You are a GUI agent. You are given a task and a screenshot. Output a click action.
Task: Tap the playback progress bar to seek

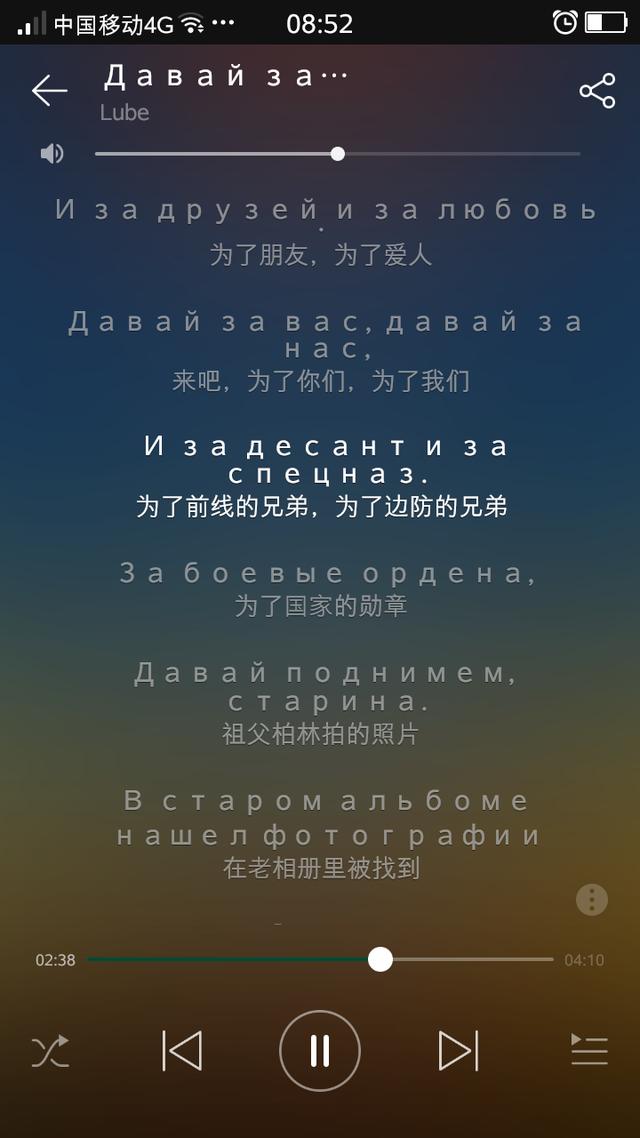point(320,959)
